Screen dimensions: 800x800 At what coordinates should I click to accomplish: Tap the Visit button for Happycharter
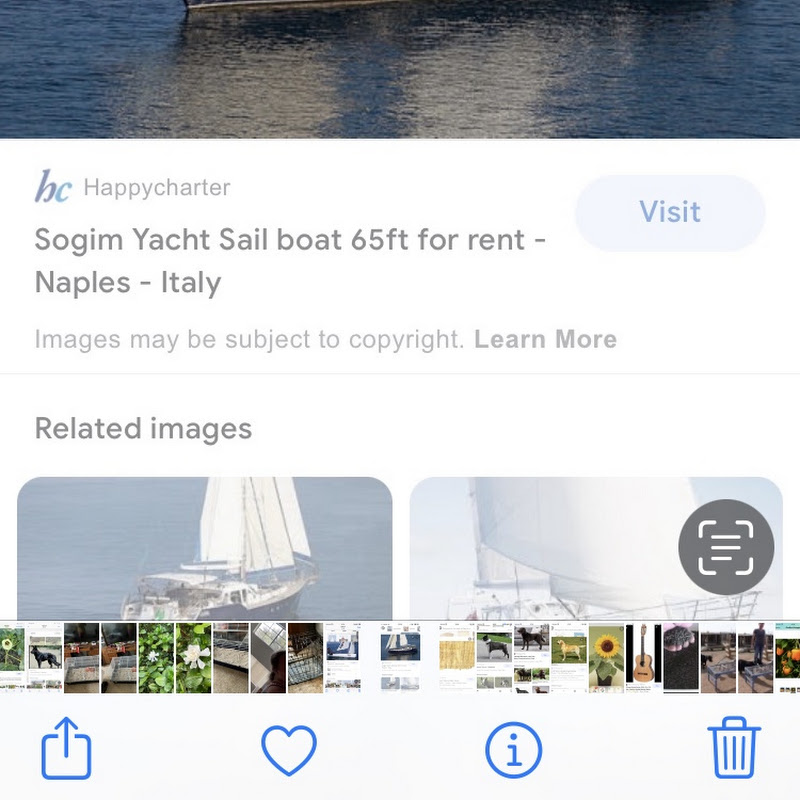pos(669,212)
